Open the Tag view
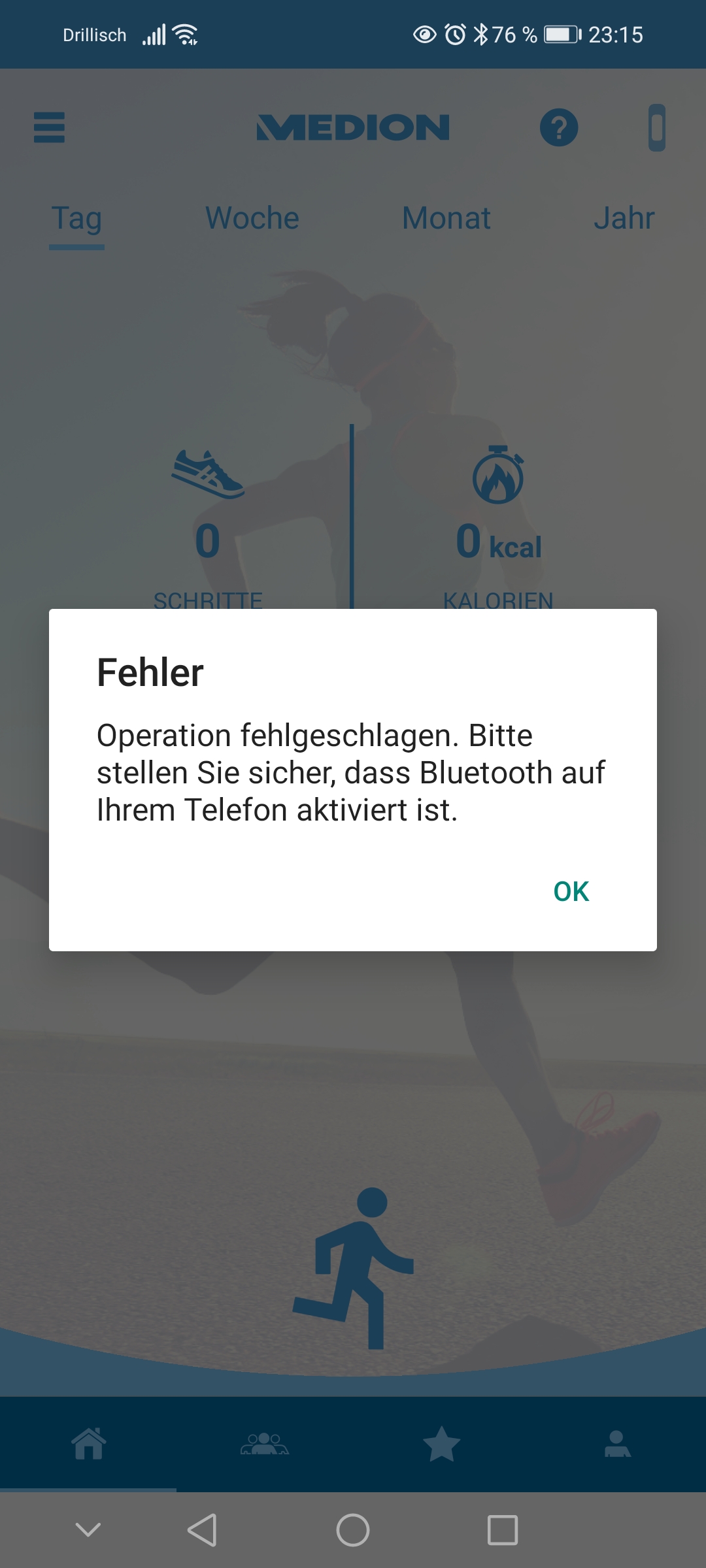 76,218
